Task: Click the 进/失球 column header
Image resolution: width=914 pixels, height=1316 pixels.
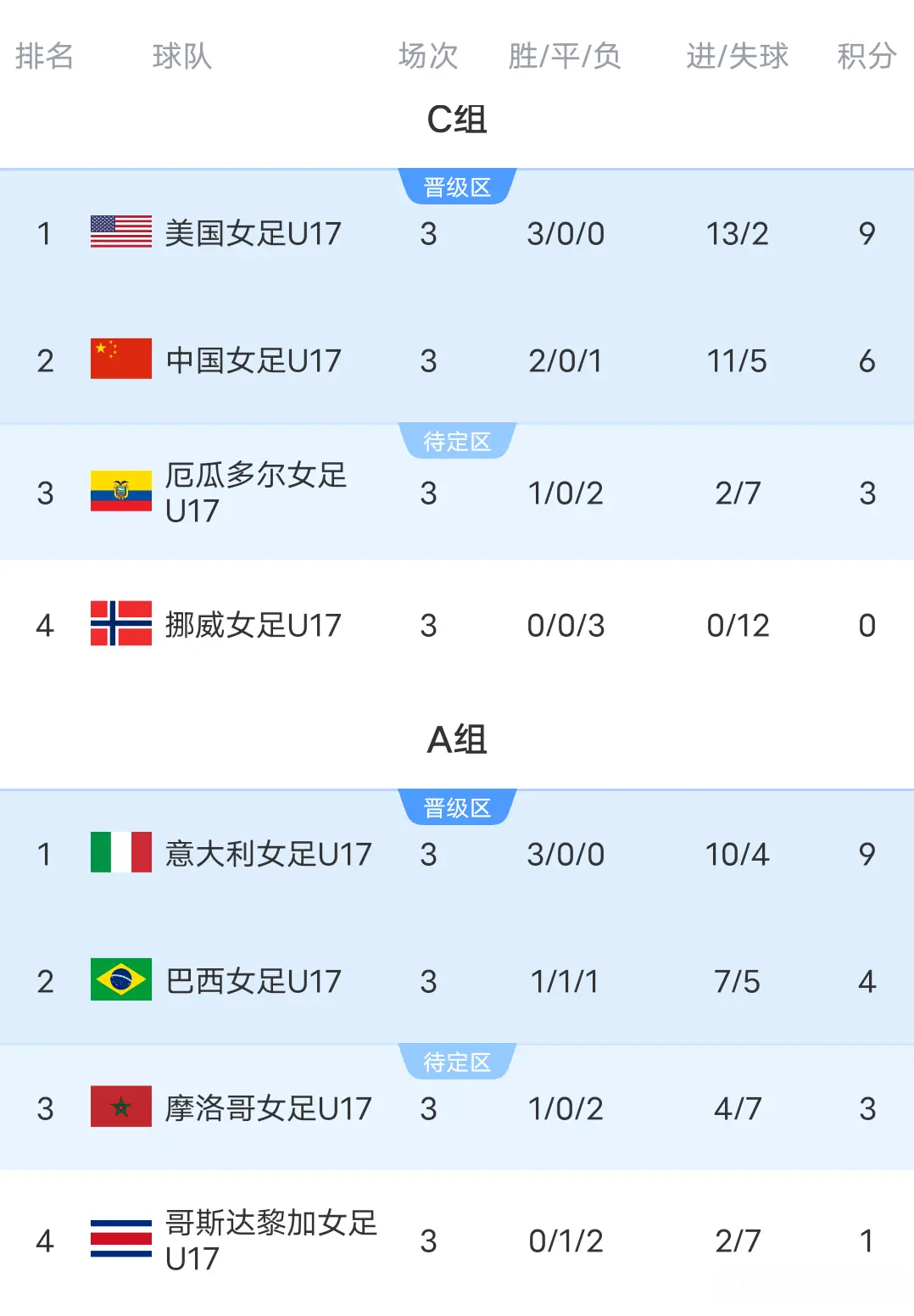Action: point(737,57)
